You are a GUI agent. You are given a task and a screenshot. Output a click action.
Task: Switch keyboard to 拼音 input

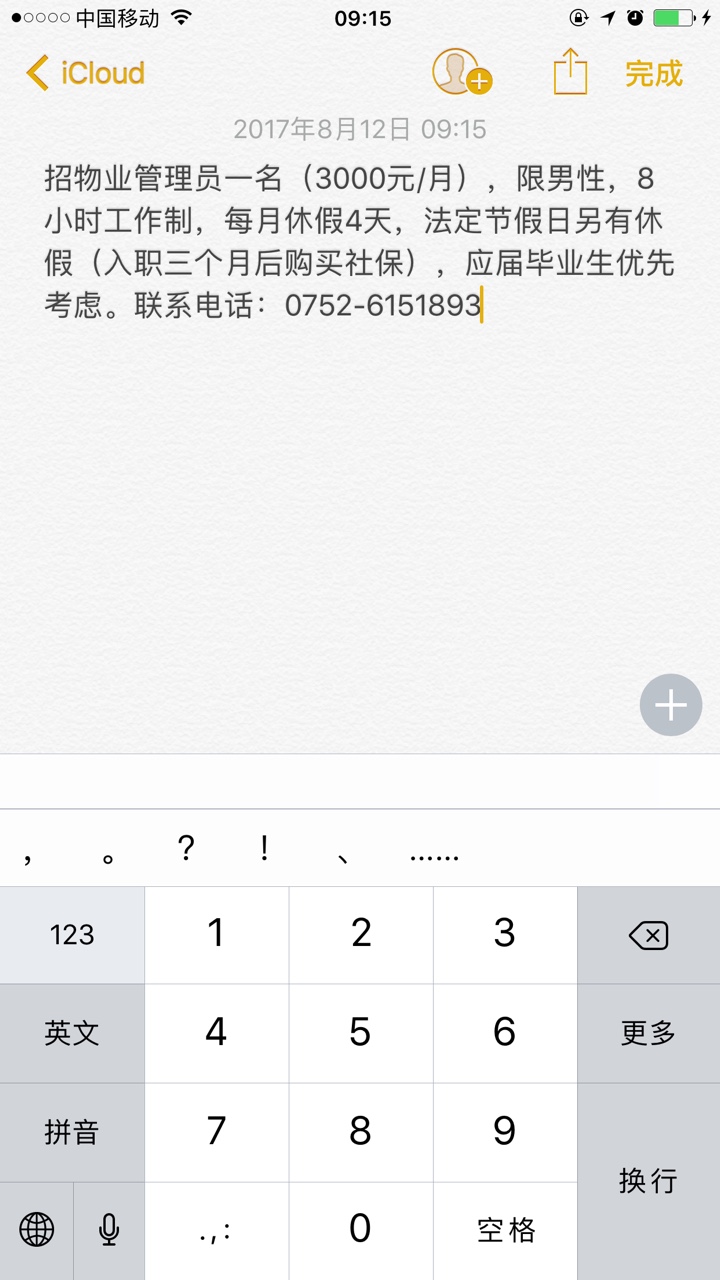tap(72, 1132)
